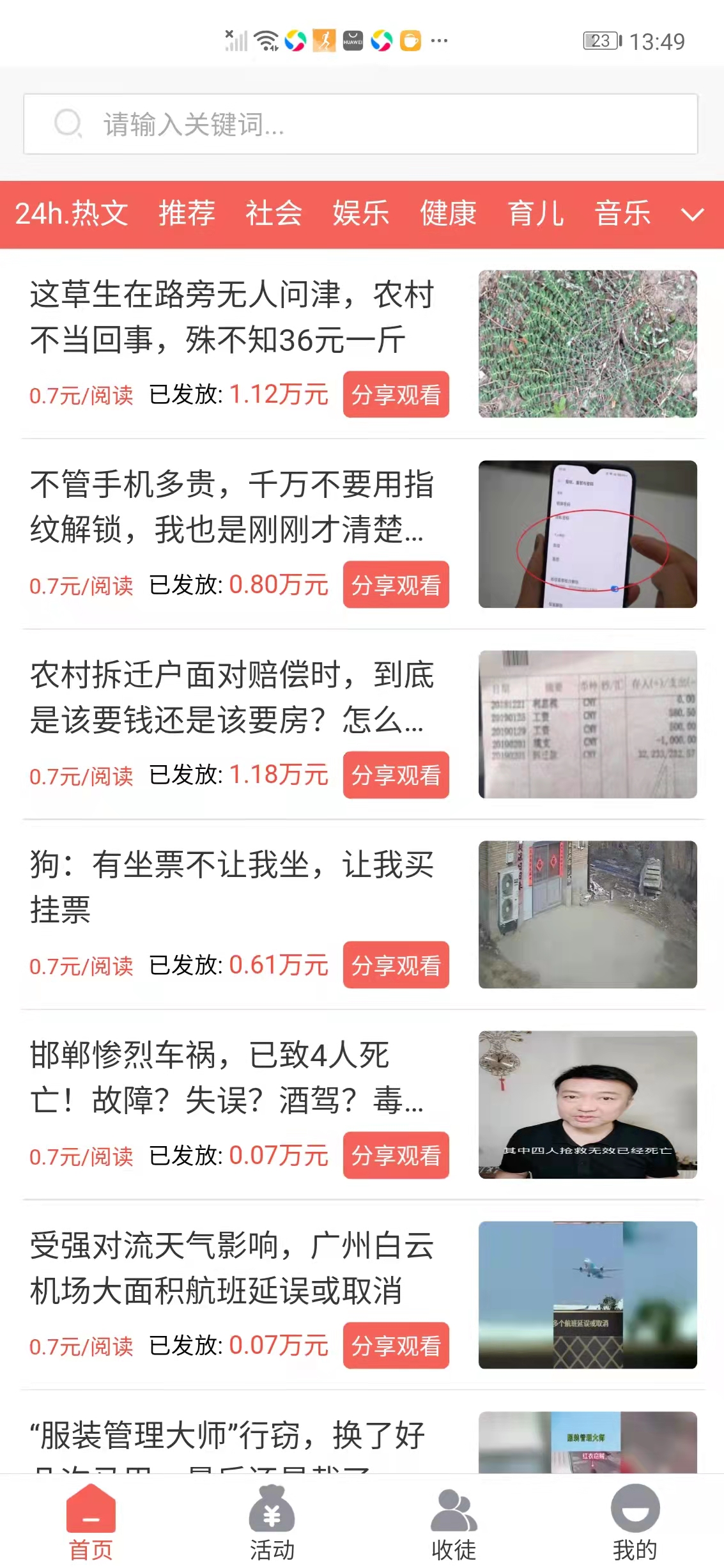Open the 娱乐 category tab
This screenshot has width=724, height=1568.
tap(360, 215)
